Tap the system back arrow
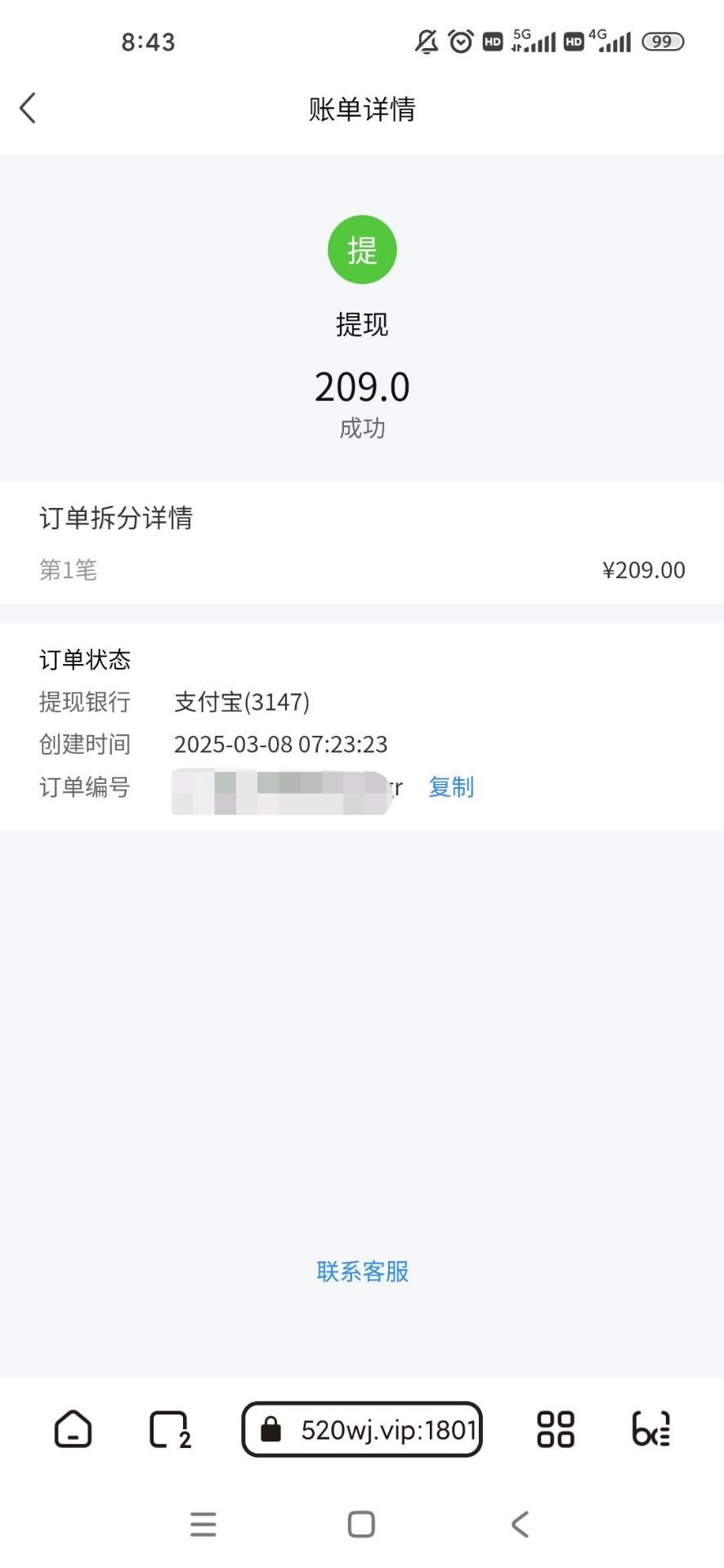 coord(520,1524)
